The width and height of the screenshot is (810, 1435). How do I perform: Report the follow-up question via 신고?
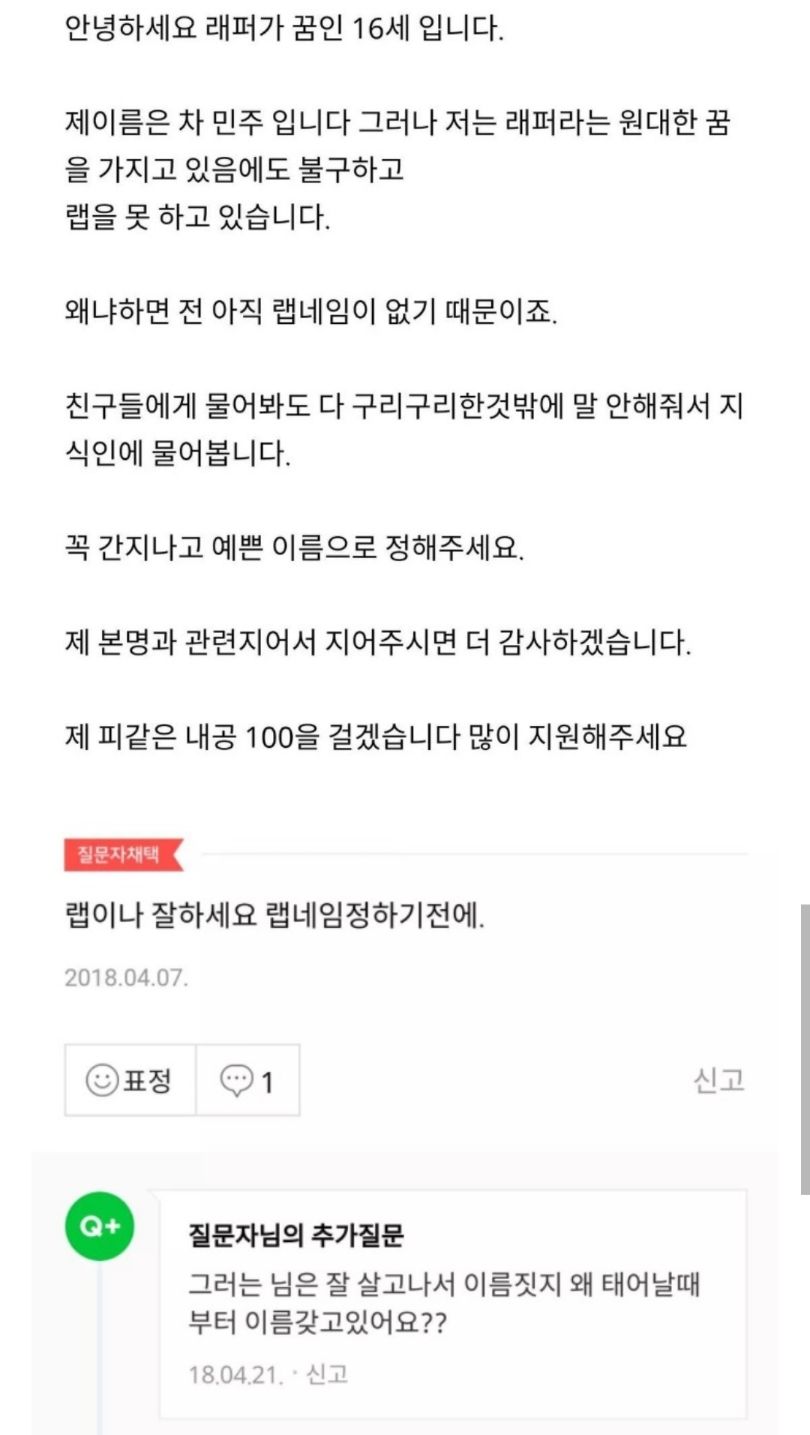click(326, 1374)
